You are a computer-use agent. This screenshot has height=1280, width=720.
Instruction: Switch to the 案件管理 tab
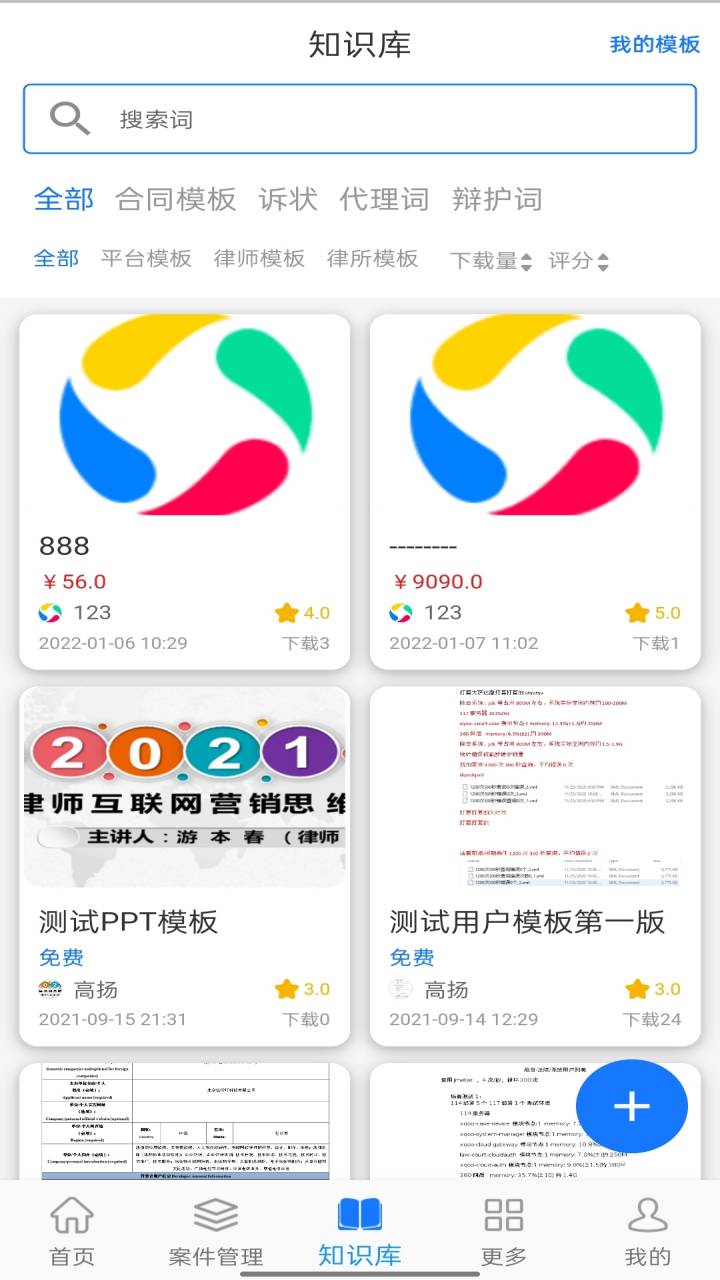[216, 1231]
